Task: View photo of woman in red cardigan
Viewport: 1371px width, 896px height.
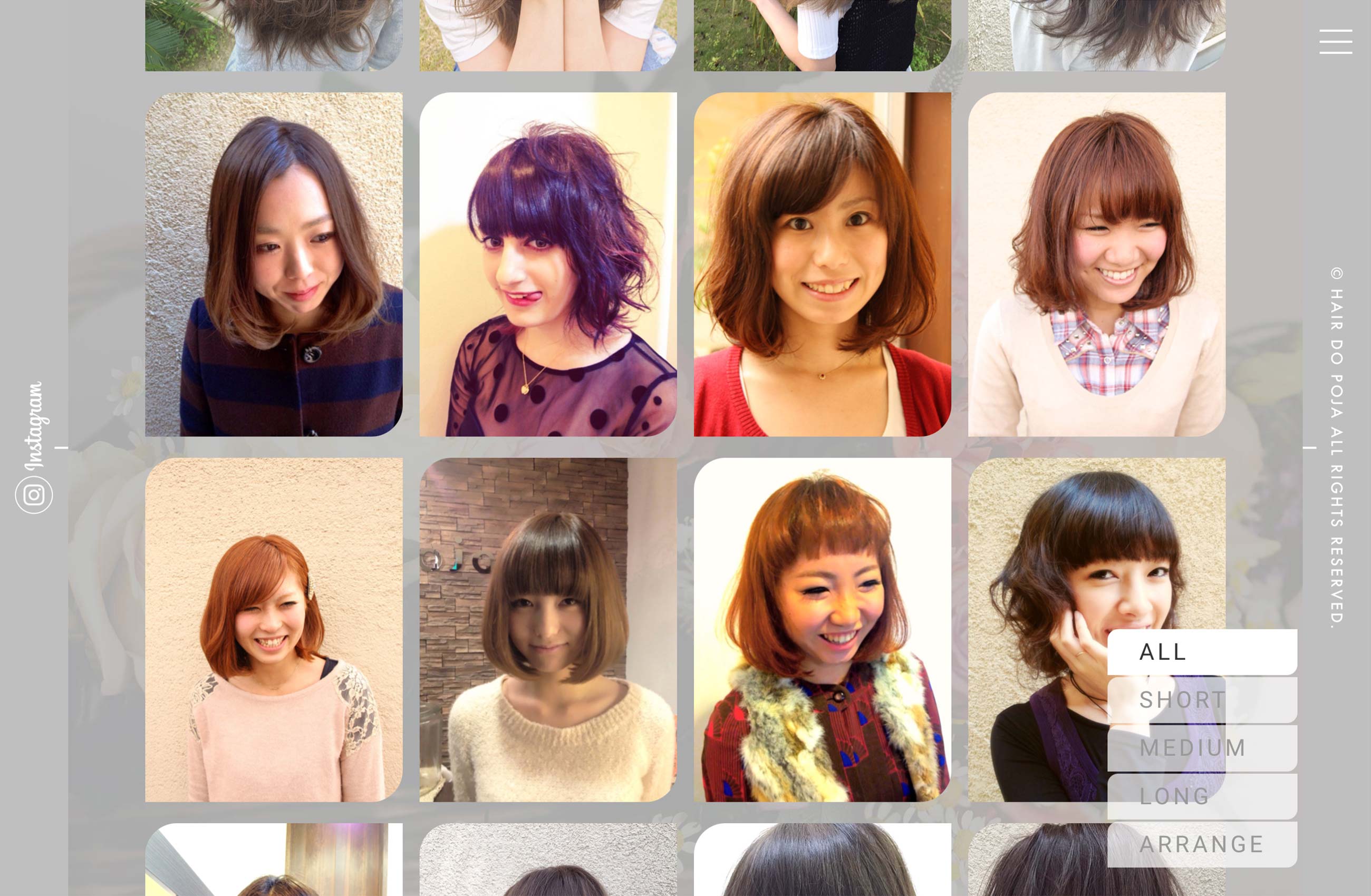Action: tap(822, 264)
